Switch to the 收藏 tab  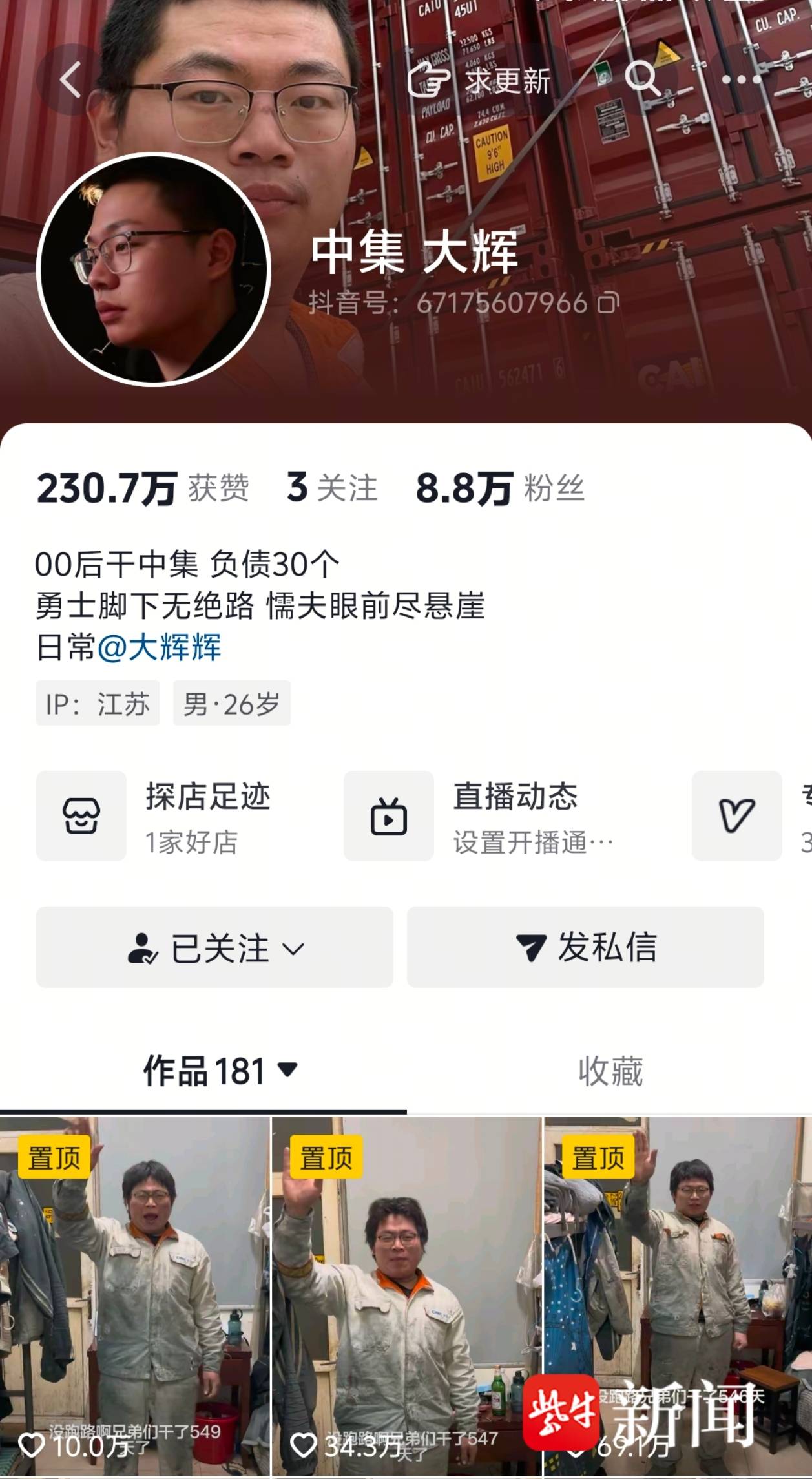click(x=610, y=1071)
